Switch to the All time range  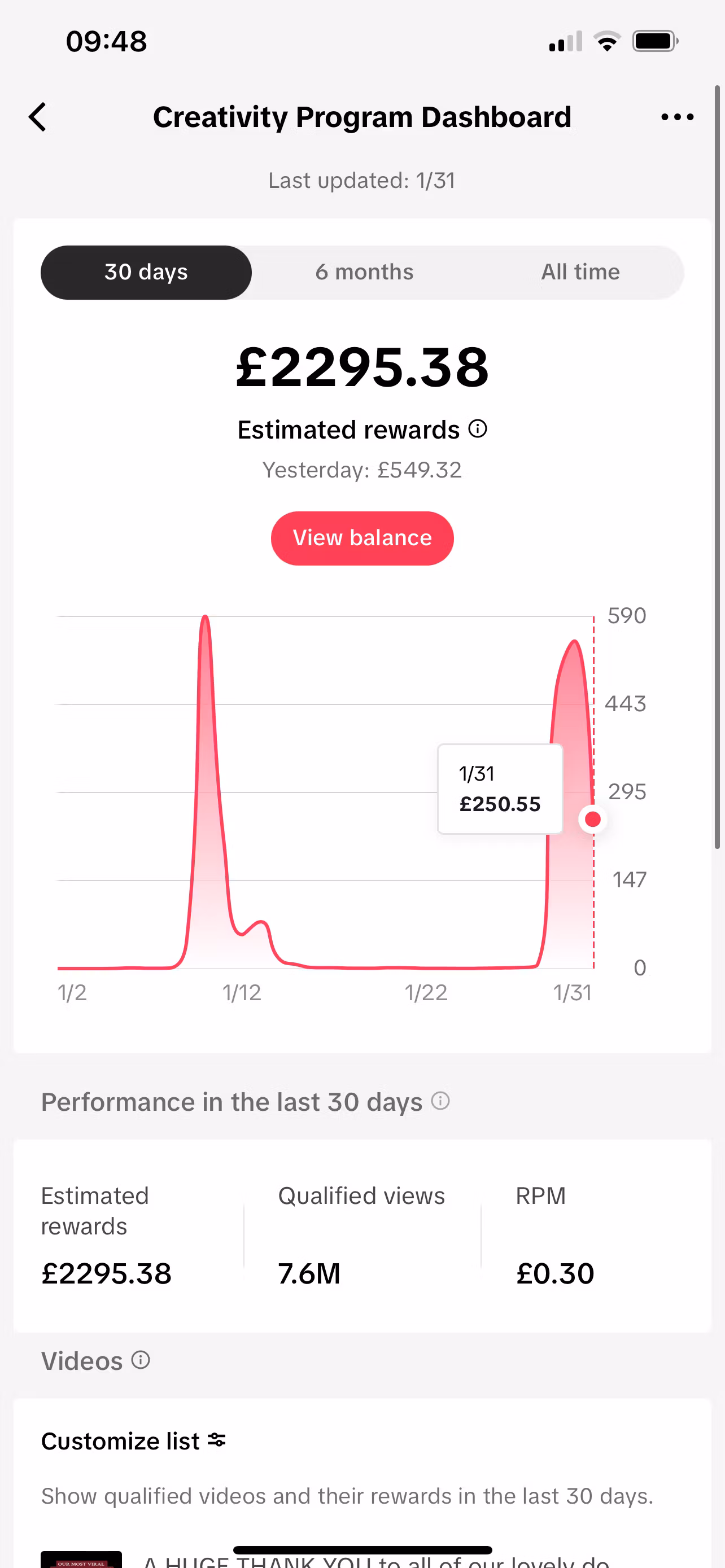coord(580,272)
